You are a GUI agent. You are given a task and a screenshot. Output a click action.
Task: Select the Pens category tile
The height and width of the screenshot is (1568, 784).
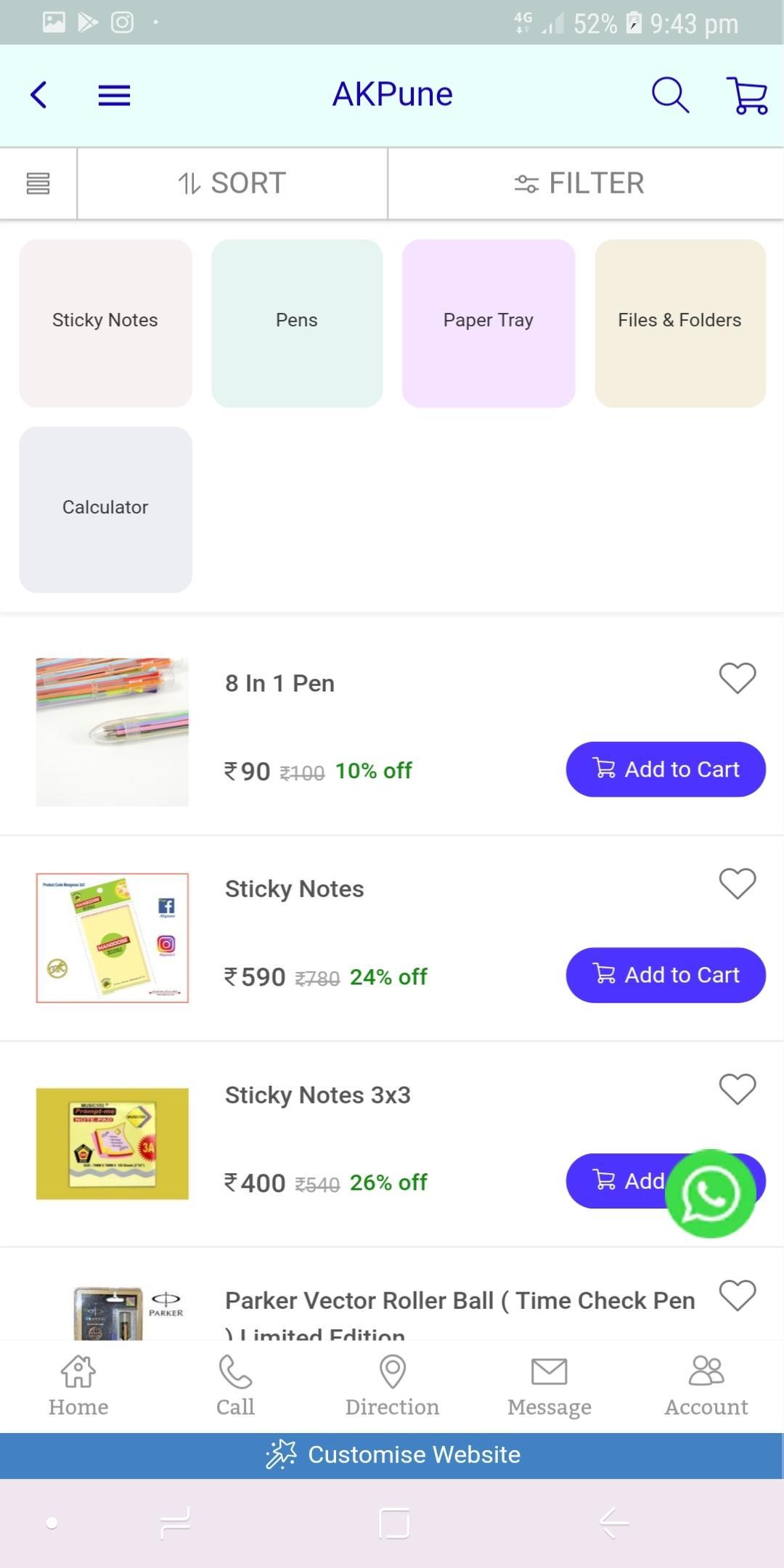tap(297, 322)
